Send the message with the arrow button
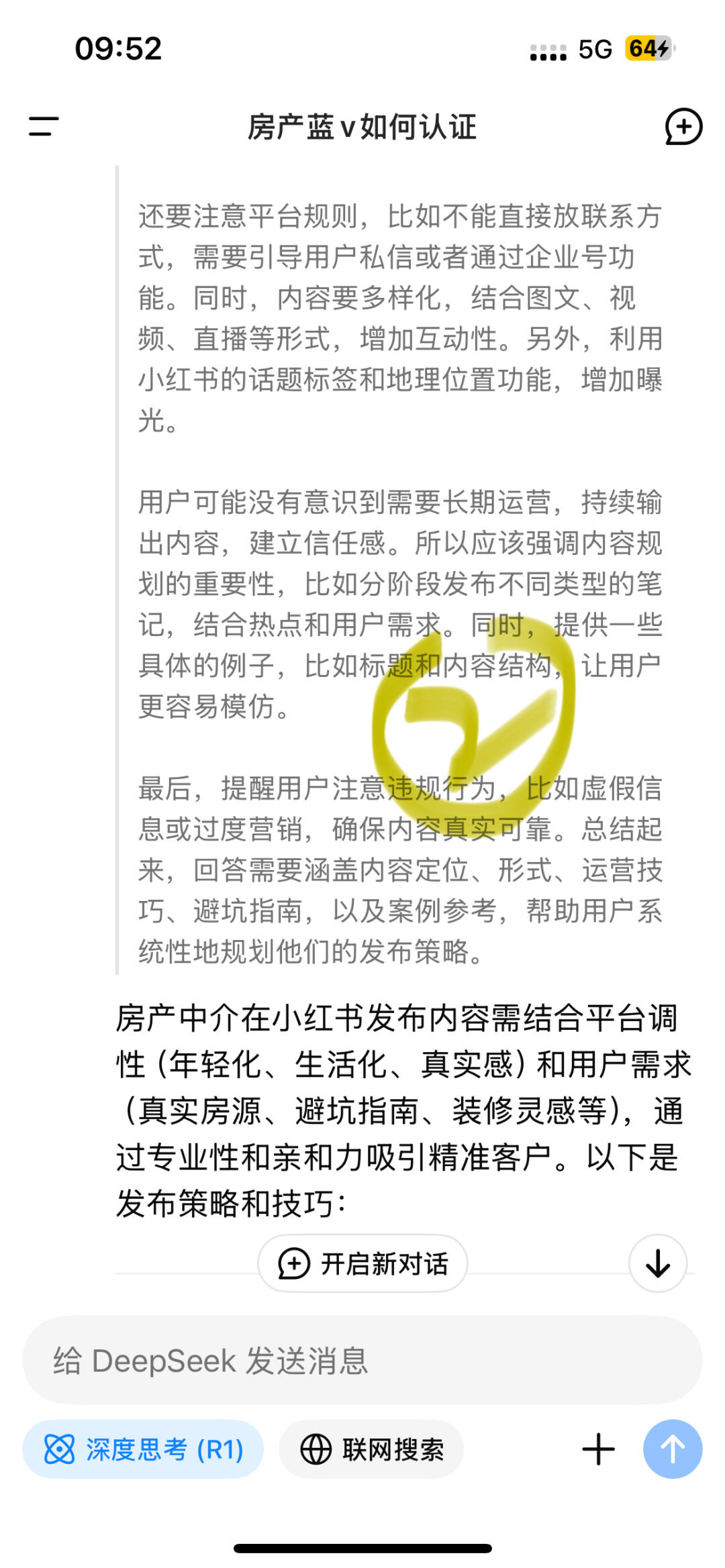The height and width of the screenshot is (1568, 725). (x=673, y=1449)
